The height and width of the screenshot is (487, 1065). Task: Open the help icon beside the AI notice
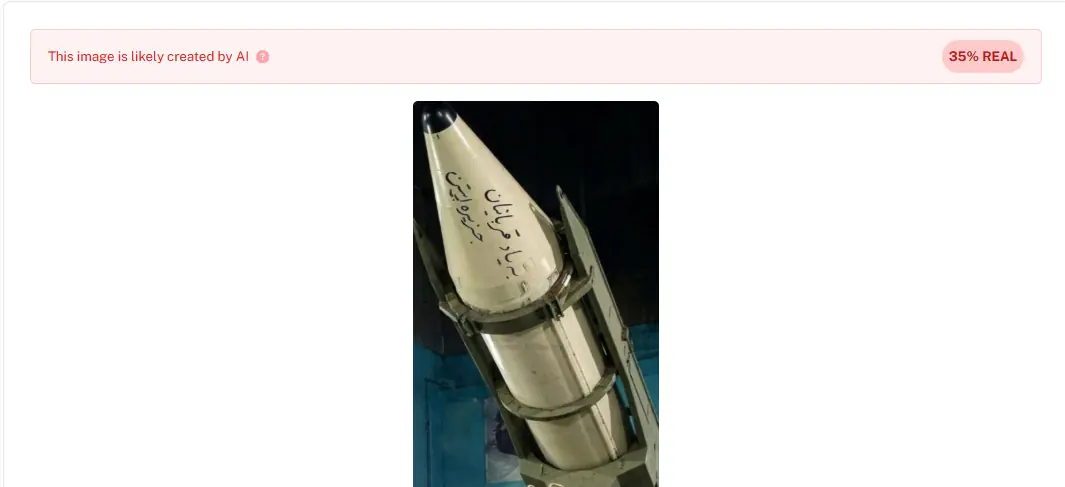point(263,57)
